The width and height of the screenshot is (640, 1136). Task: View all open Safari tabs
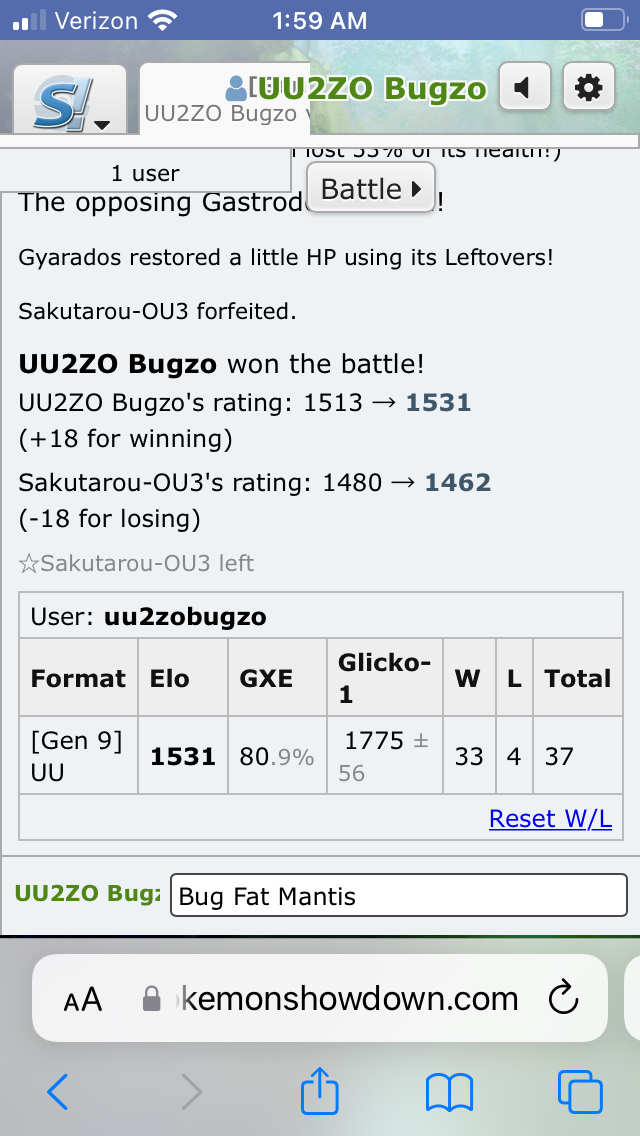coord(580,1092)
